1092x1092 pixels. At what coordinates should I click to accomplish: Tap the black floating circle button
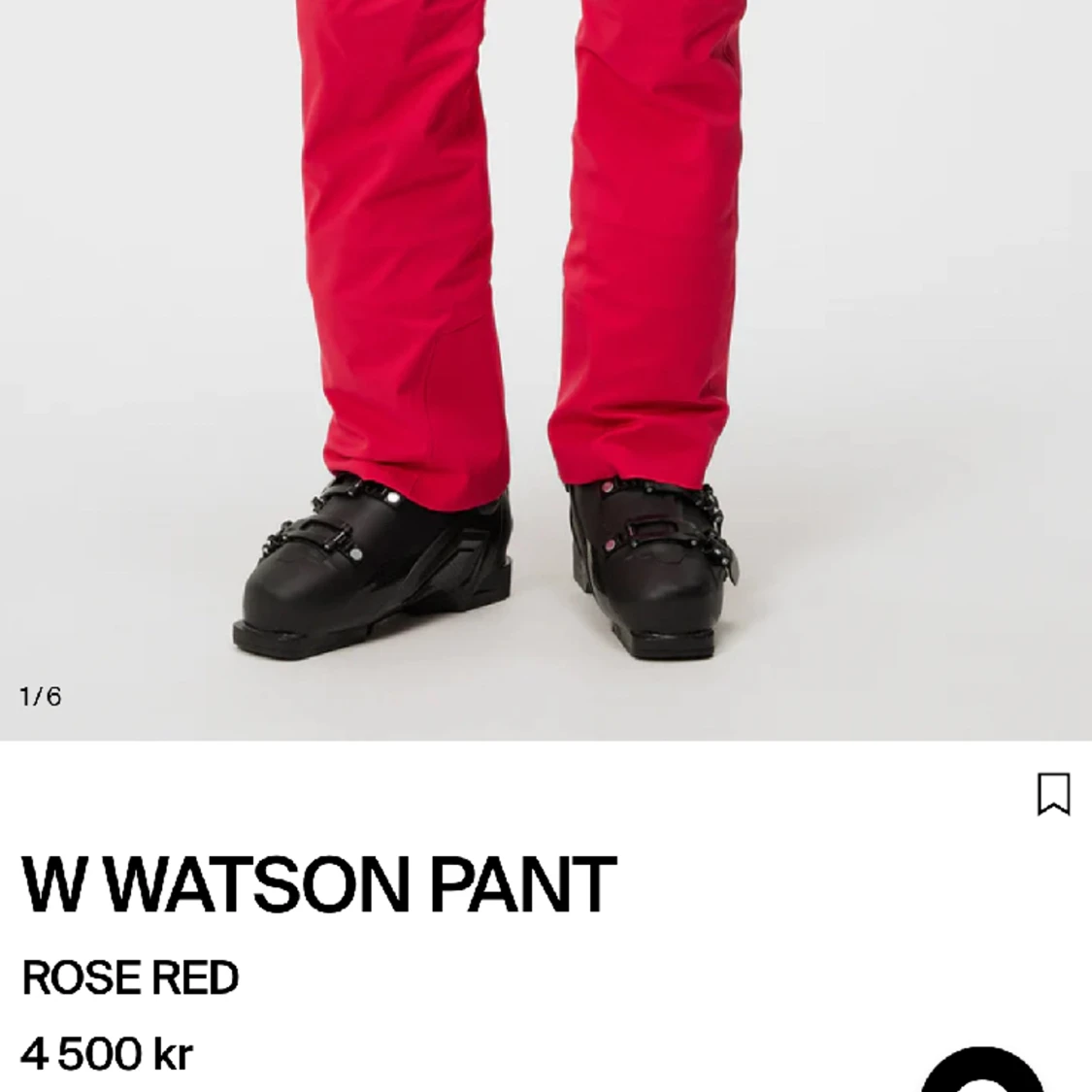coord(981,1075)
